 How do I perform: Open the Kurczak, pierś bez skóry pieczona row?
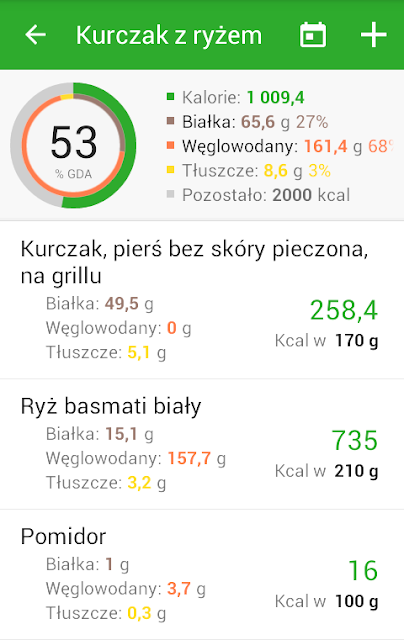pos(202,300)
